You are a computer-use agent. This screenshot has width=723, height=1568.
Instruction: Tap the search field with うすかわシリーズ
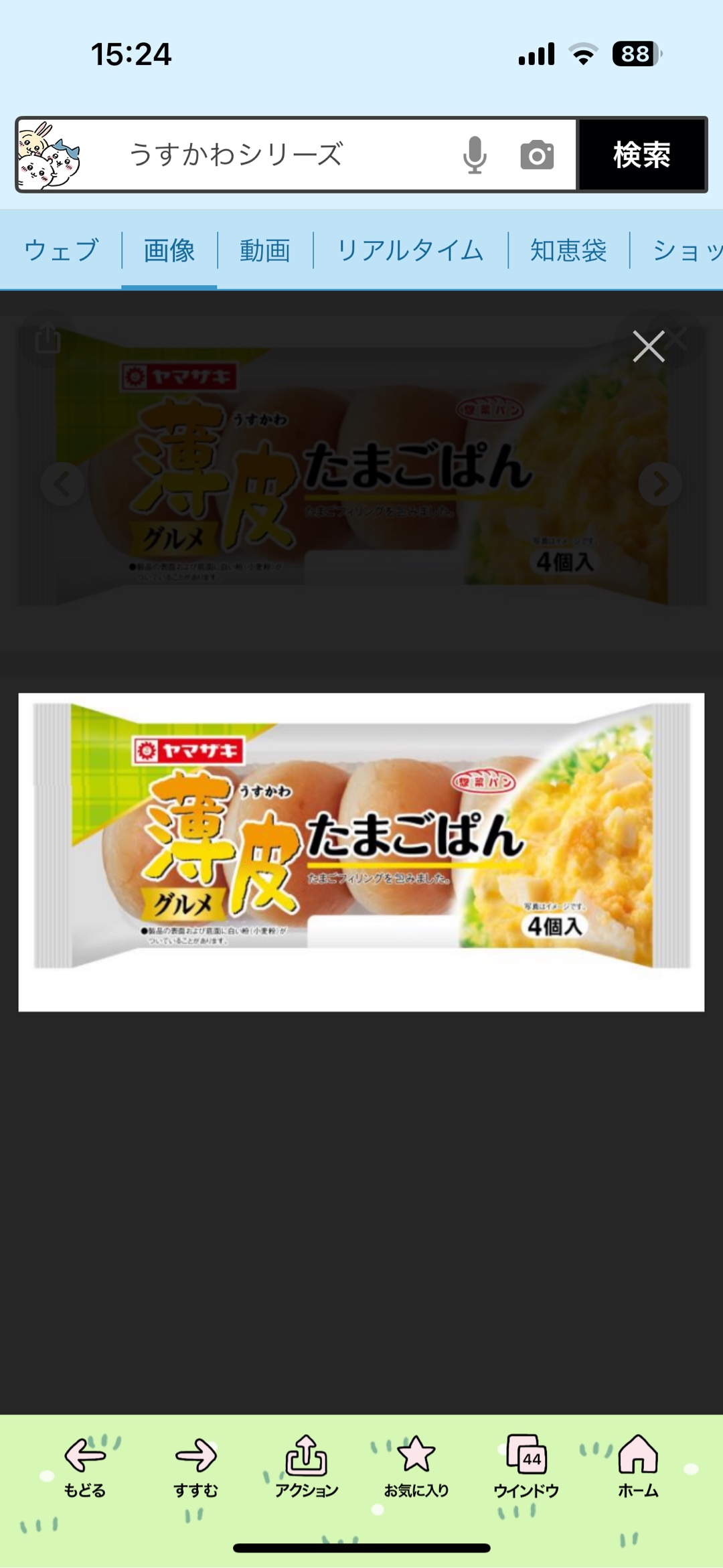[x=268, y=155]
